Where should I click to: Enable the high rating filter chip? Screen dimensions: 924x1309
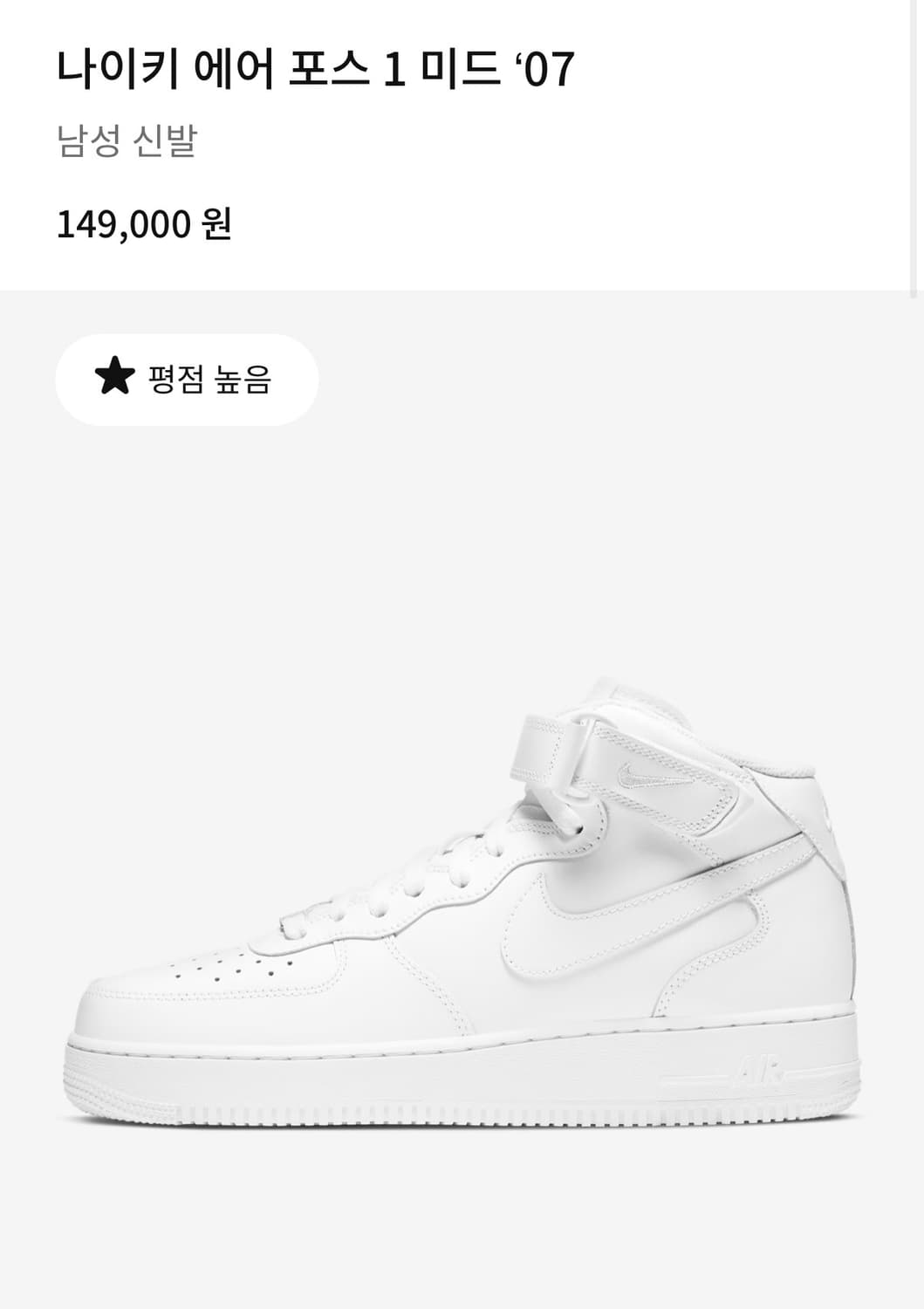pyautogui.click(x=187, y=378)
